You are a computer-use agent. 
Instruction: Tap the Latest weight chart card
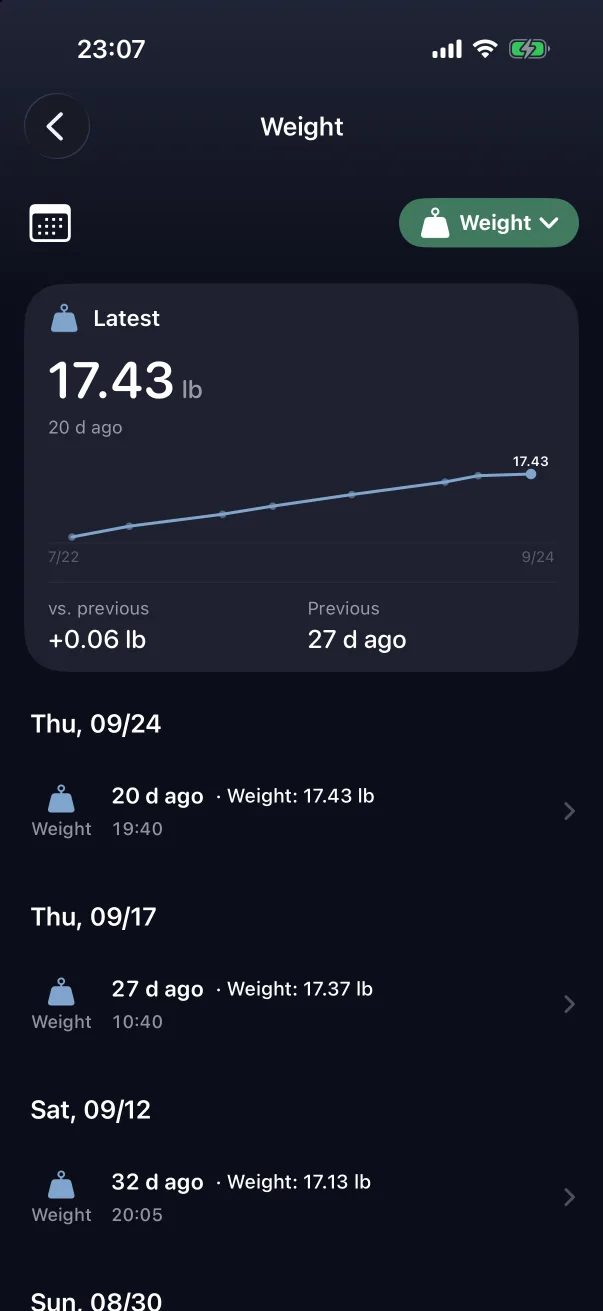(301, 477)
